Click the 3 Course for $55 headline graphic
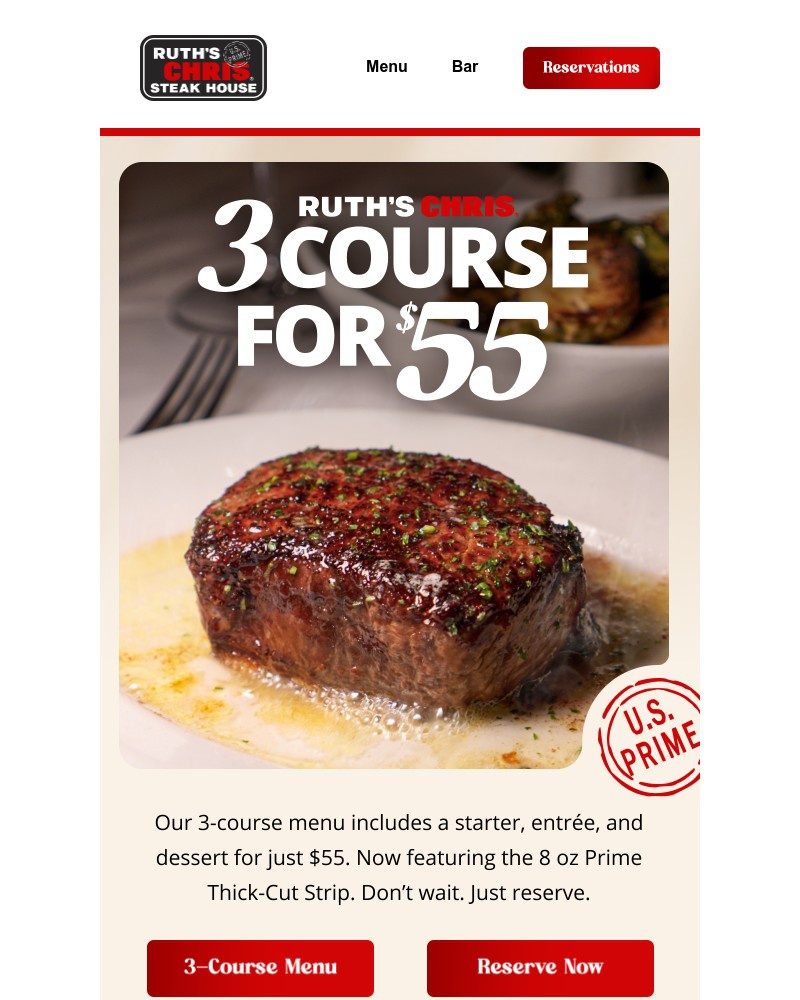This screenshot has height=1000, width=800. point(395,290)
